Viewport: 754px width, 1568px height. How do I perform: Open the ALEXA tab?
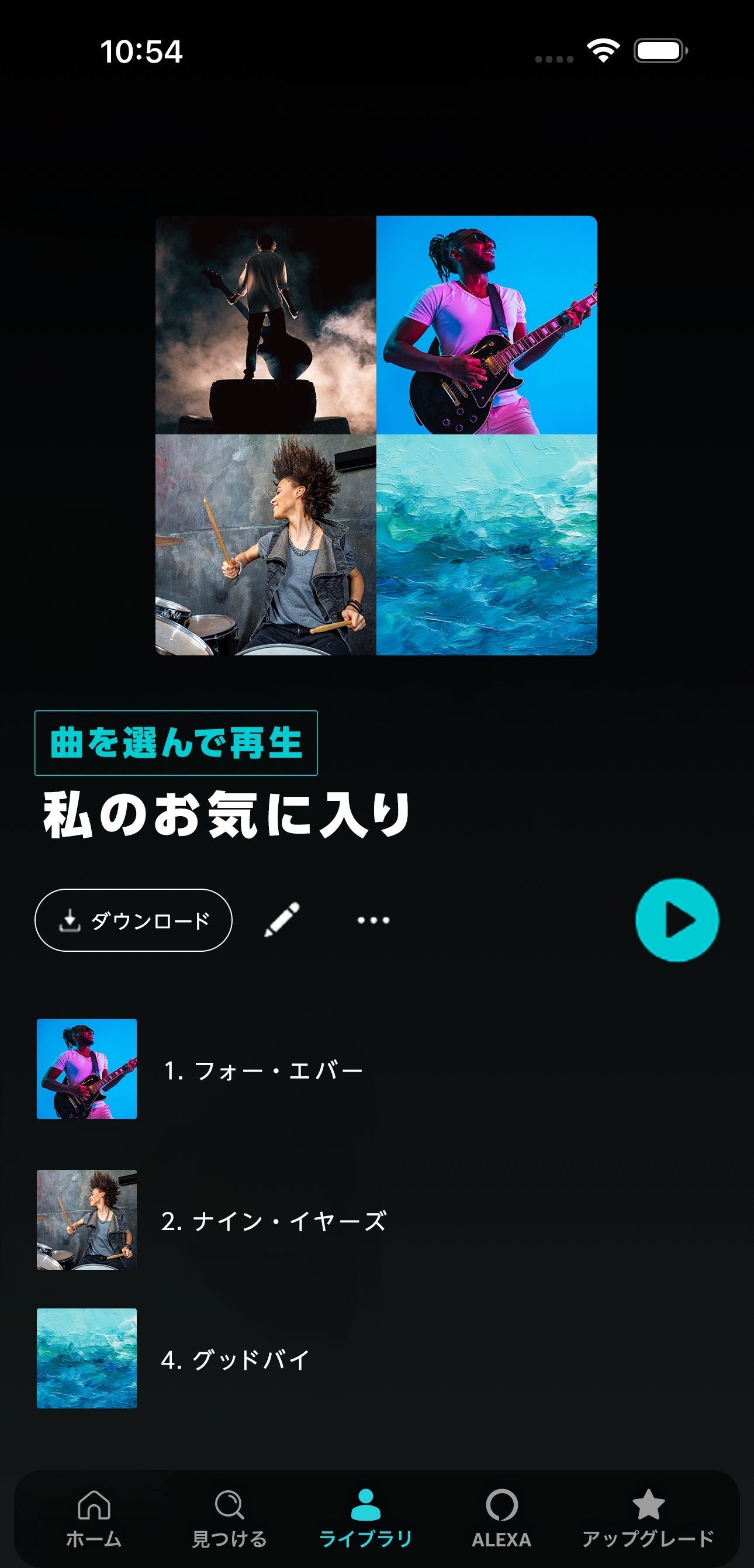coord(501,1518)
